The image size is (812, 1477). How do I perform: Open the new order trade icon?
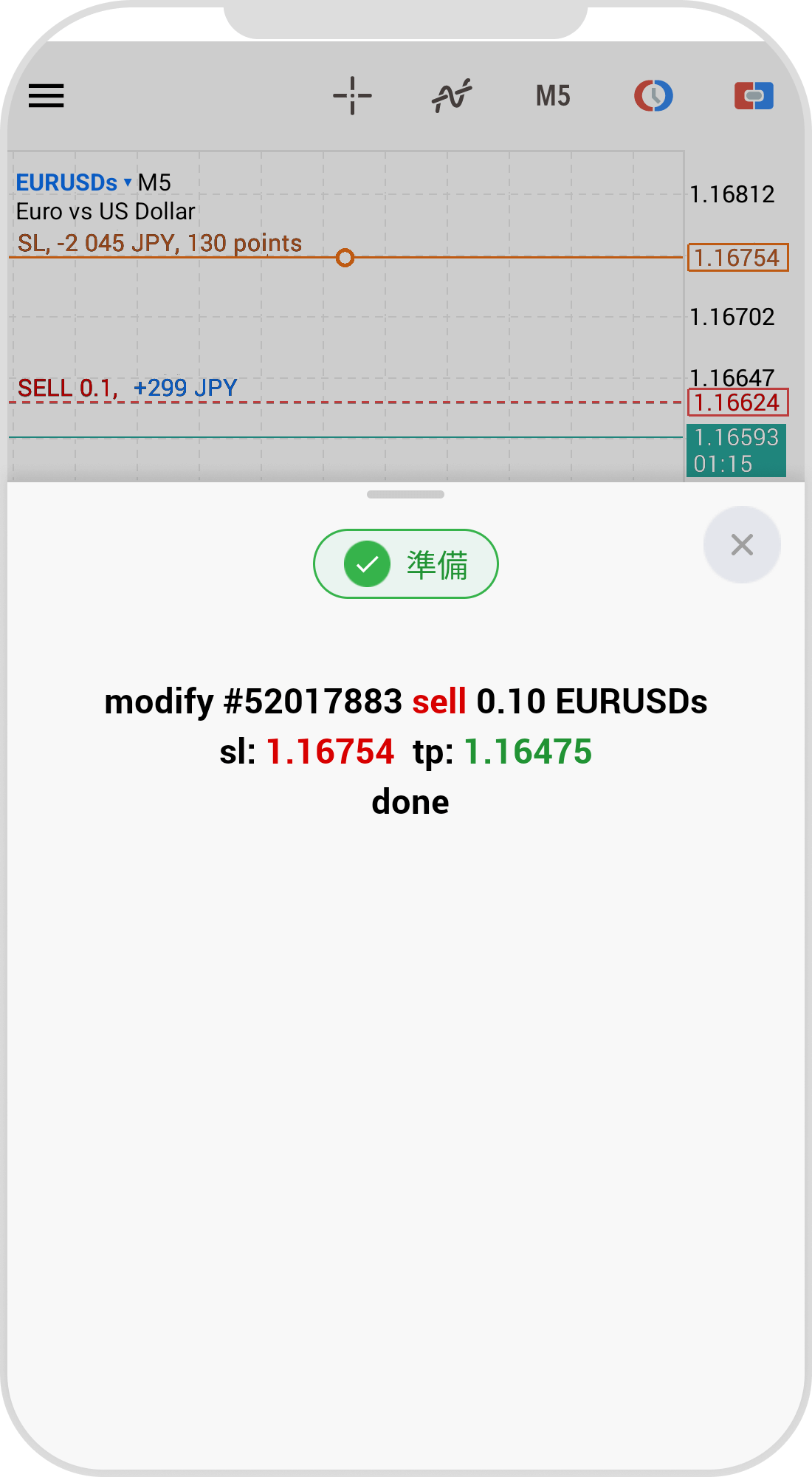(754, 96)
